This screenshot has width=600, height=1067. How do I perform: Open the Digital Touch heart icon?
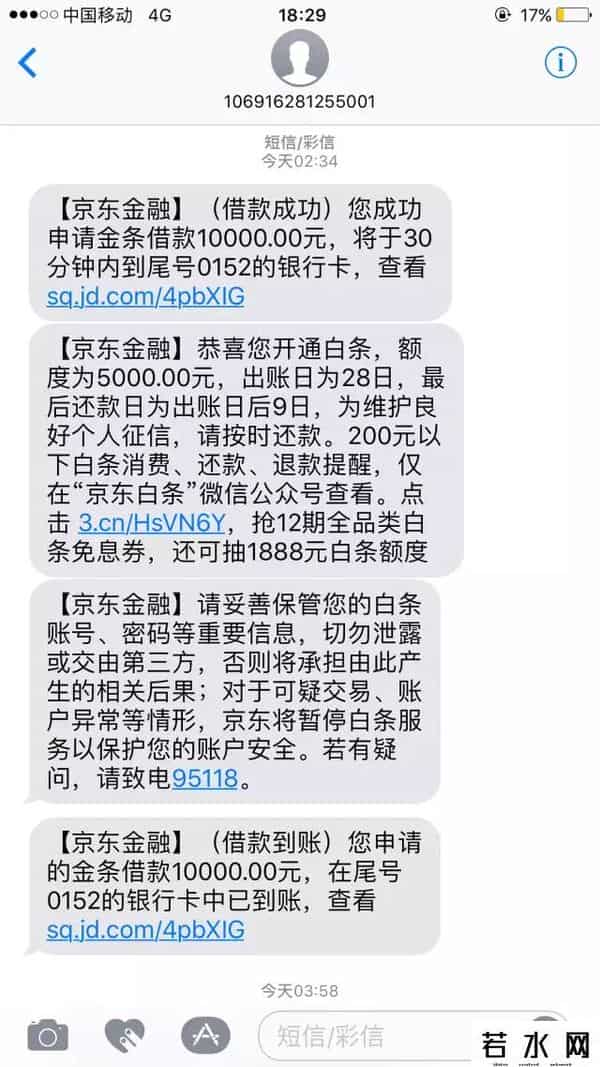coord(123,1034)
